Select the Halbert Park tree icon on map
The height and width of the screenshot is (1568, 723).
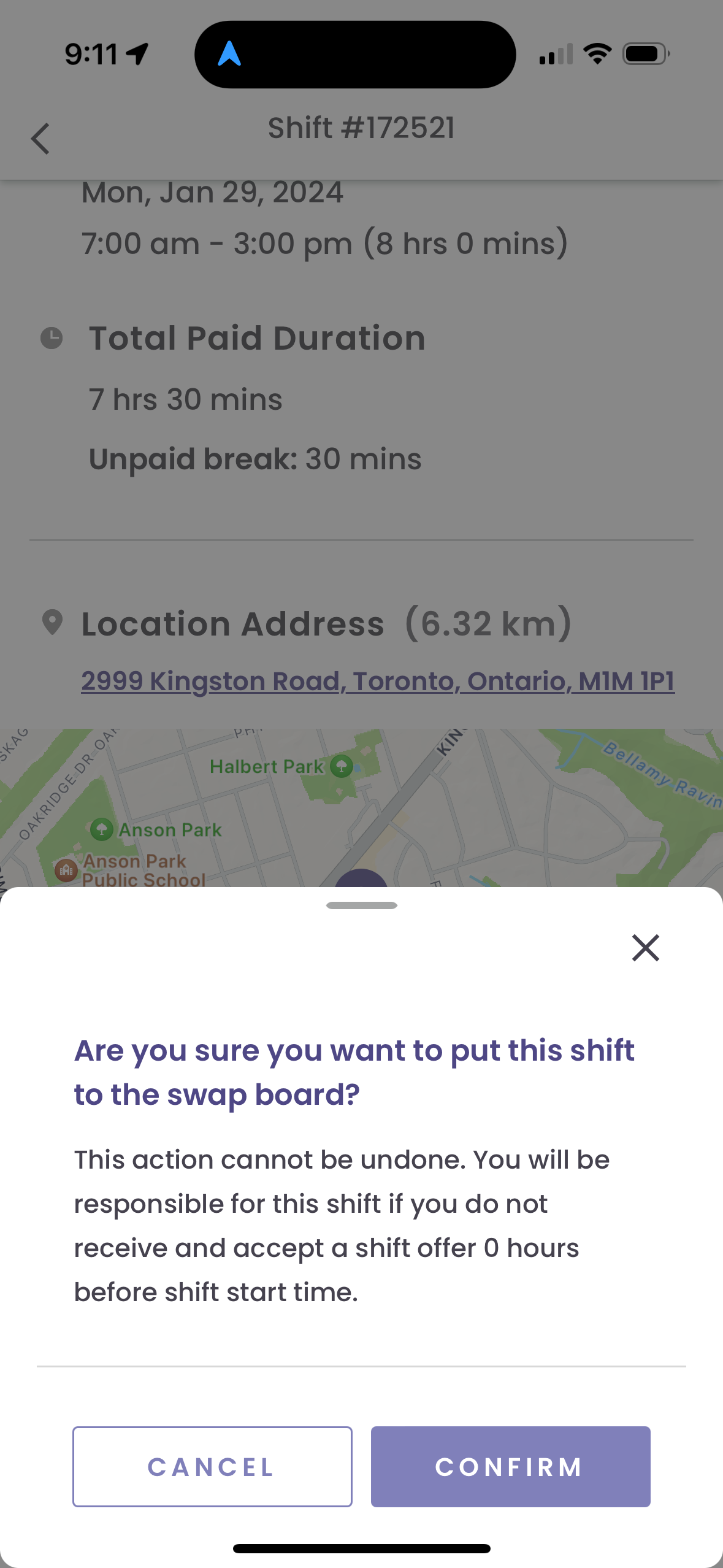point(341,765)
